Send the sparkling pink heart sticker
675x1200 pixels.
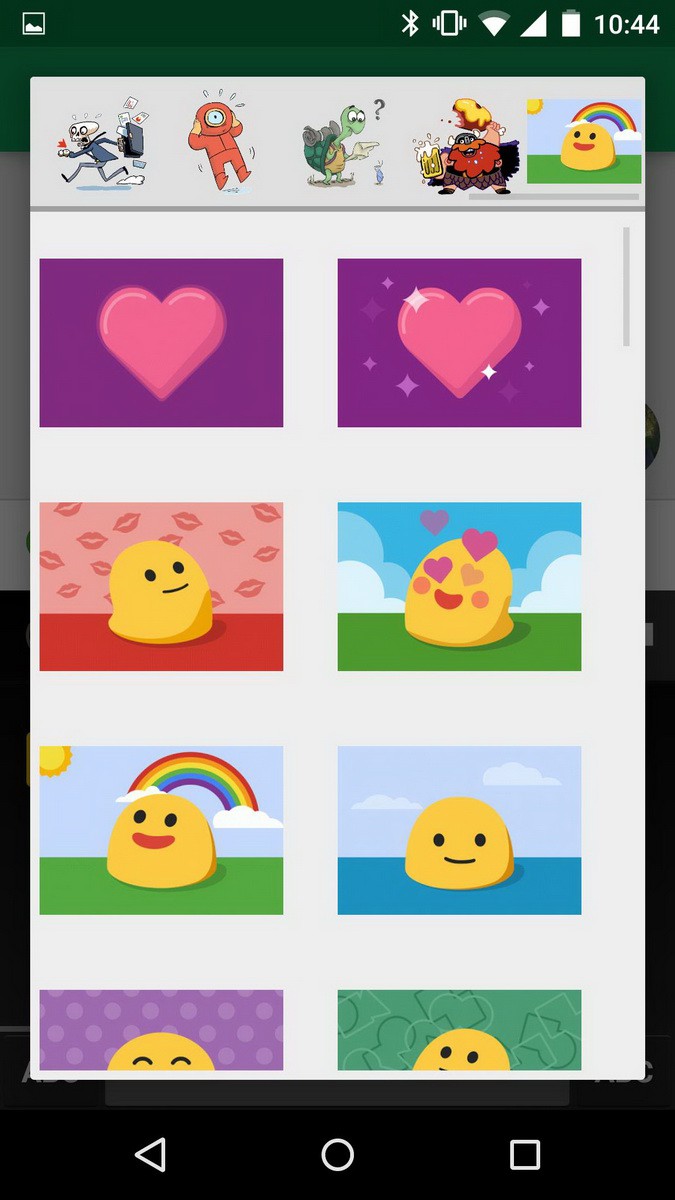(459, 343)
